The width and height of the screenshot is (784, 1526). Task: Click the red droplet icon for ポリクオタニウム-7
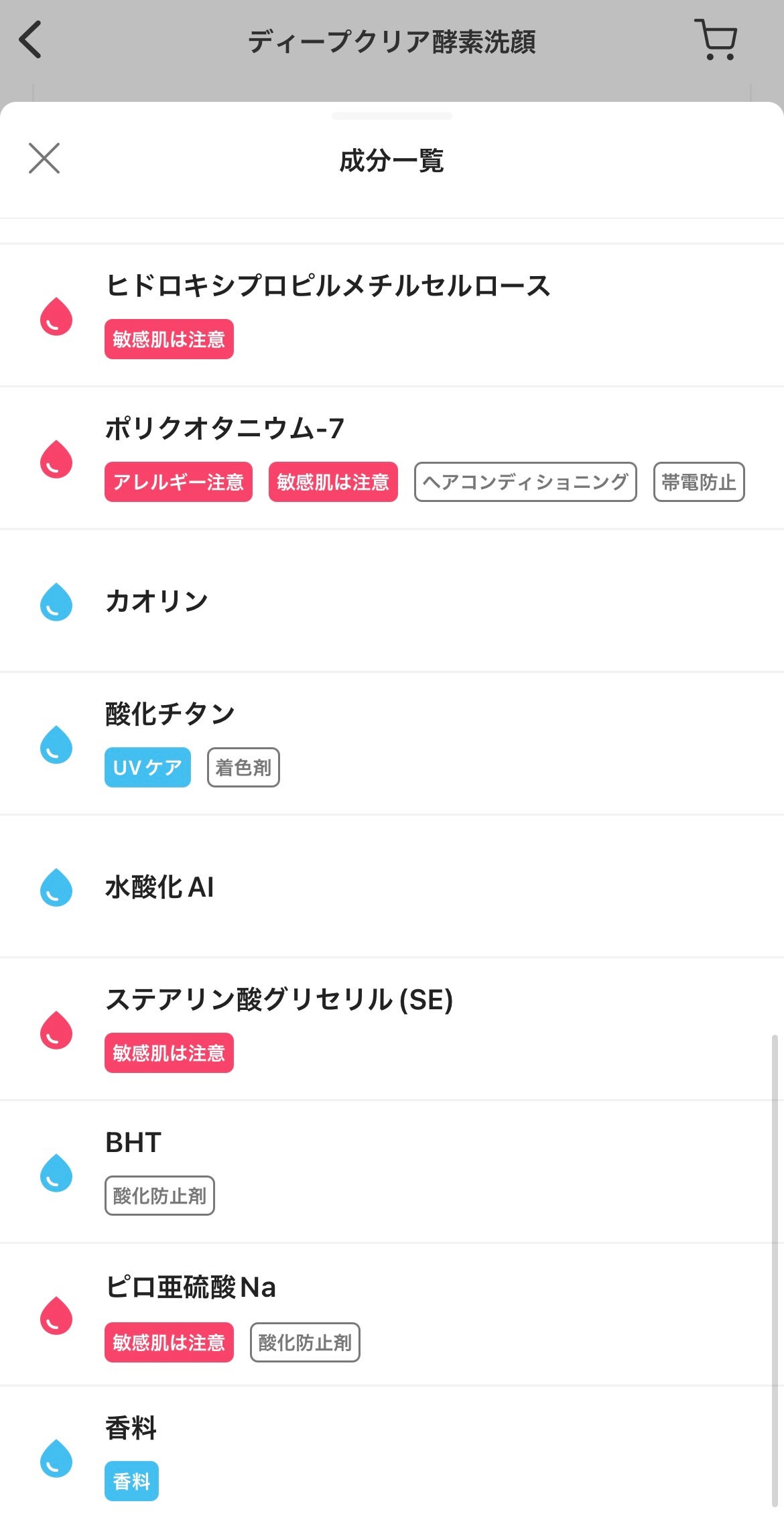coord(56,458)
